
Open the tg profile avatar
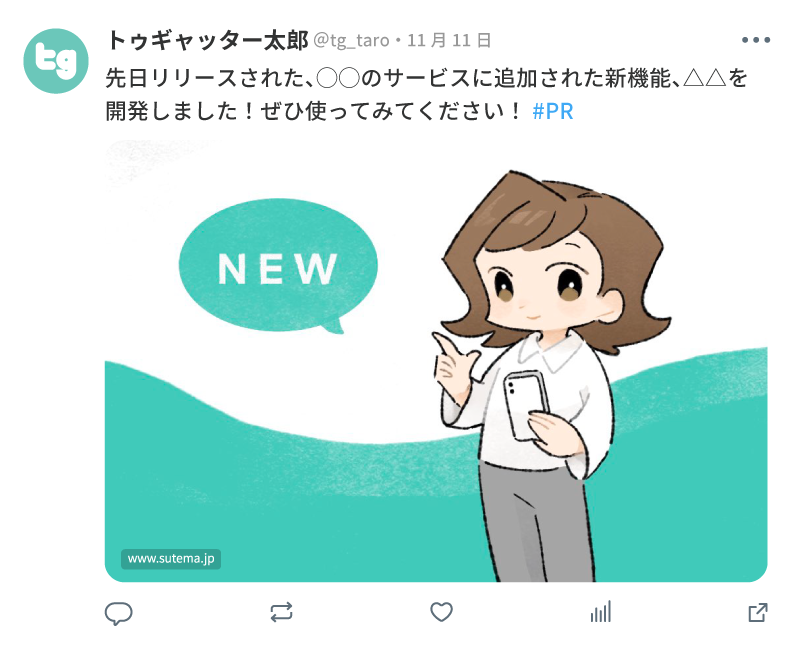(x=55, y=61)
